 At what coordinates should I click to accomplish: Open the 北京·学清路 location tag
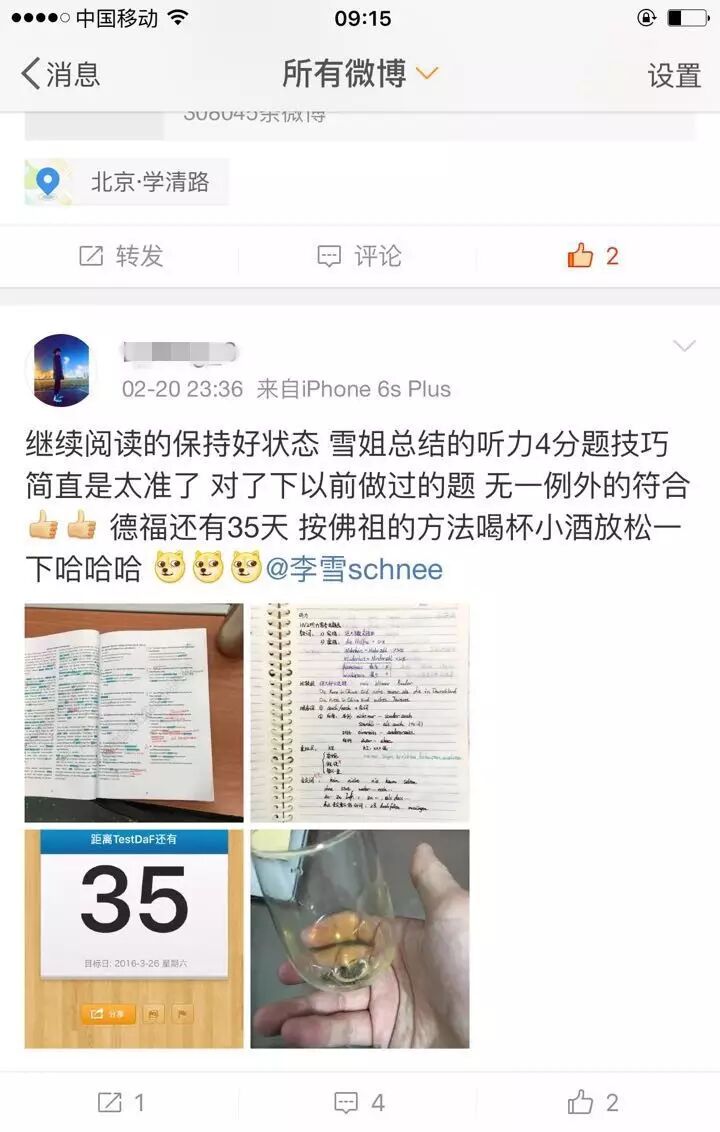(128, 182)
